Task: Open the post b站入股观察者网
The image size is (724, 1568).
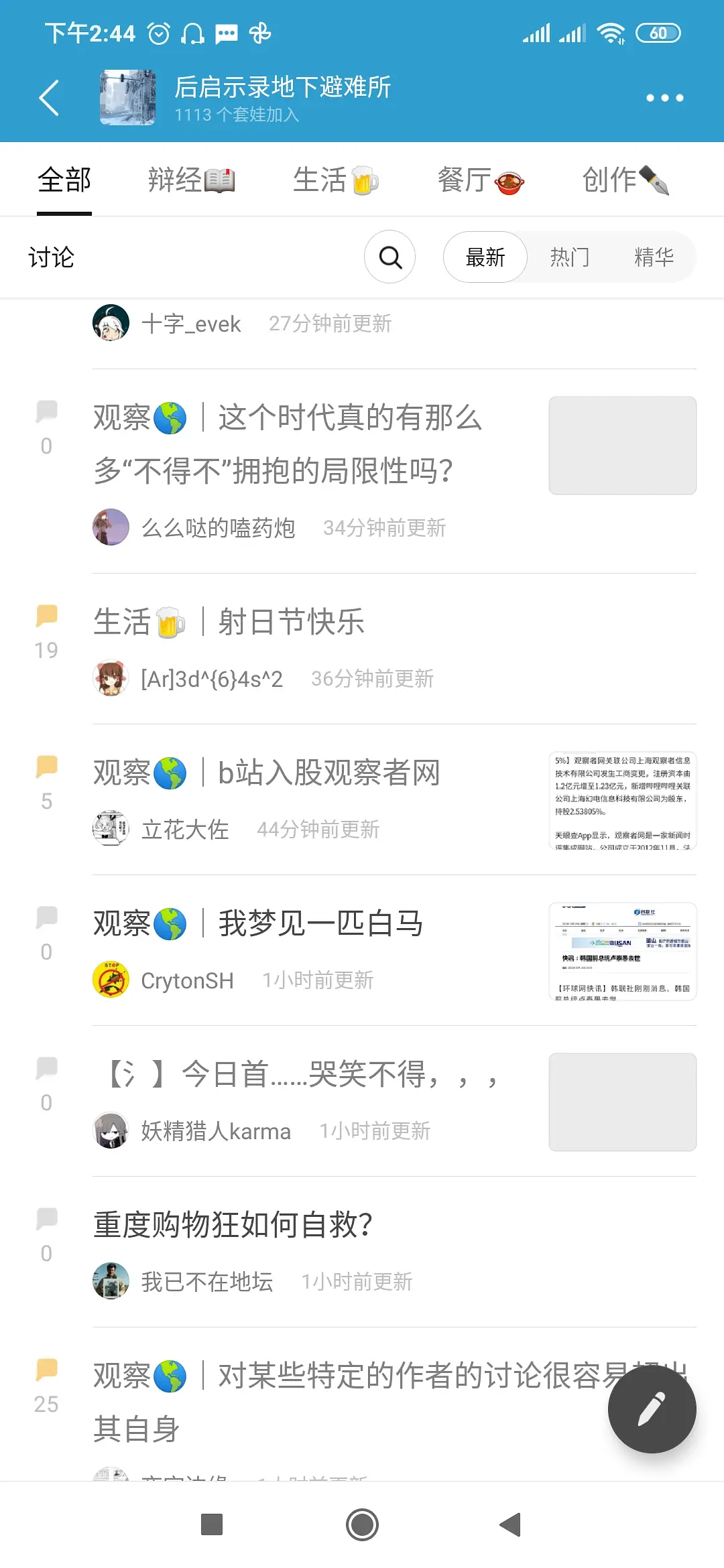Action: (x=328, y=773)
